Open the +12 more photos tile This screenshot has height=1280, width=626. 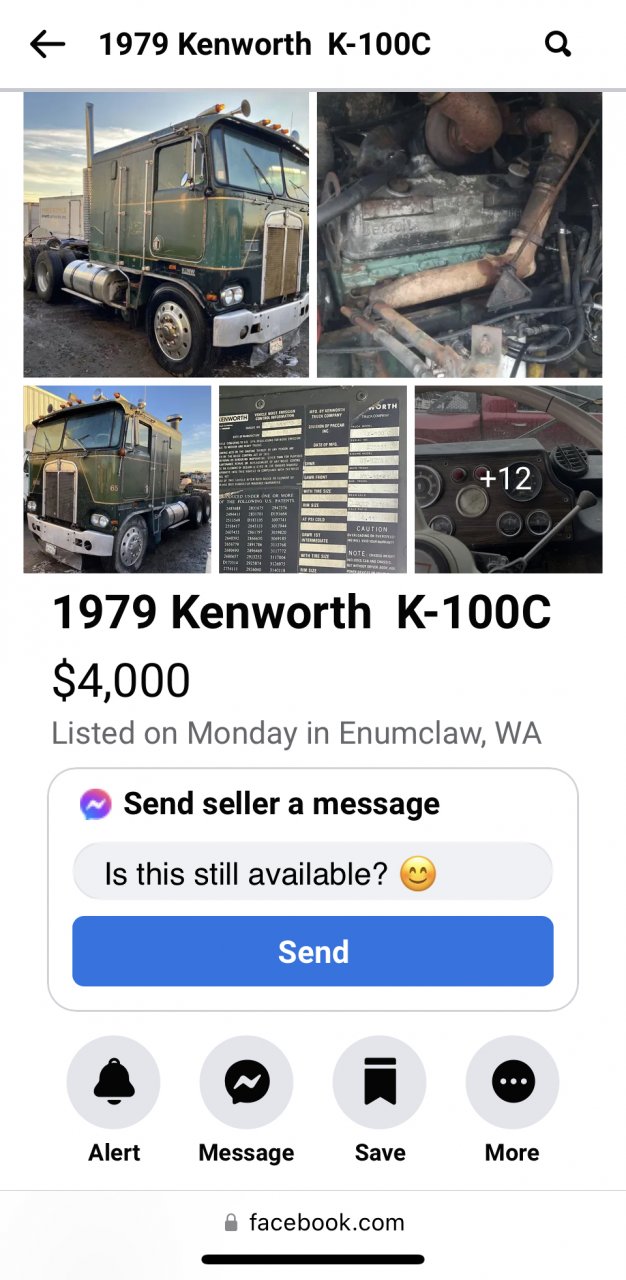tap(508, 479)
